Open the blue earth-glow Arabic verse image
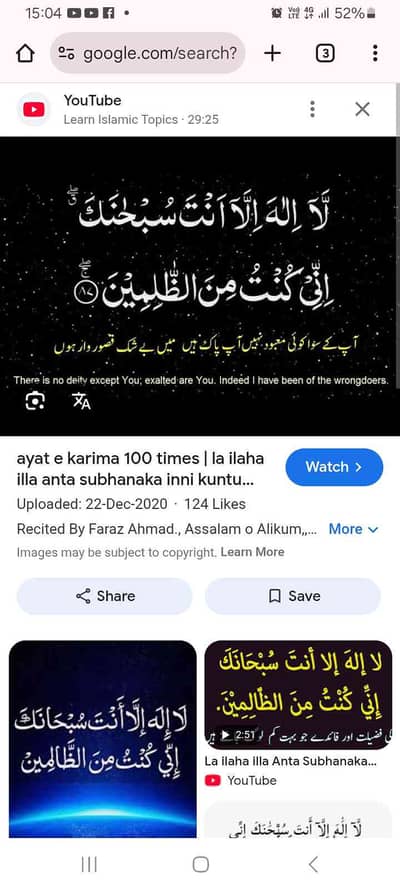400x888 pixels. (103, 738)
